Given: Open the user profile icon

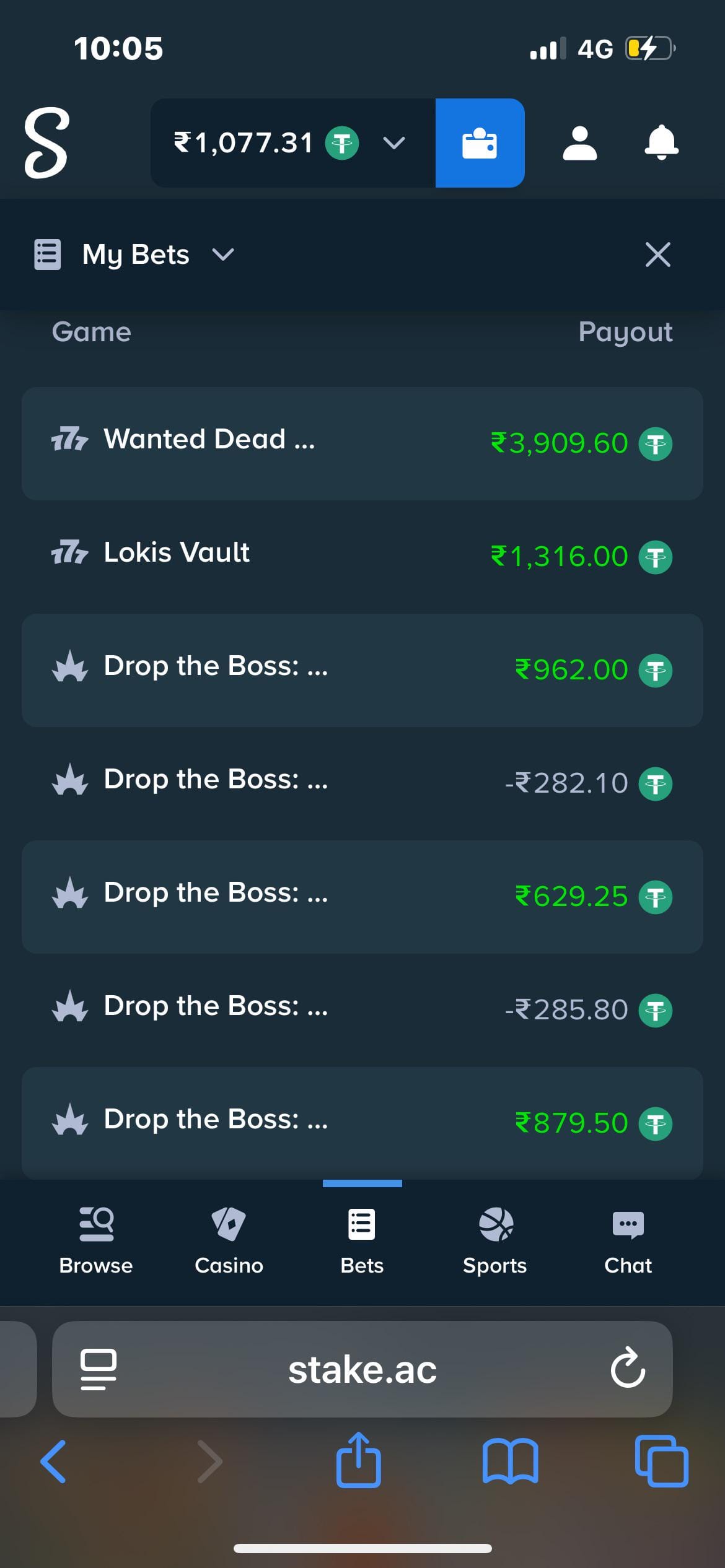Looking at the screenshot, I should point(579,143).
